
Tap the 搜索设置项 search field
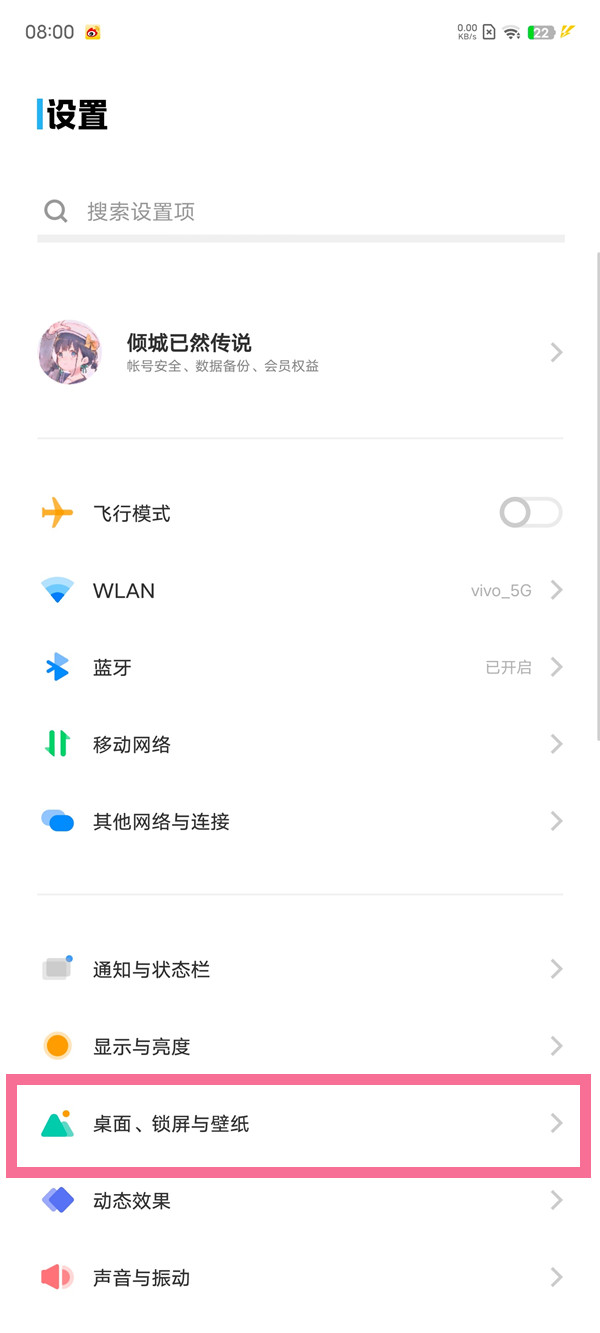click(300, 211)
